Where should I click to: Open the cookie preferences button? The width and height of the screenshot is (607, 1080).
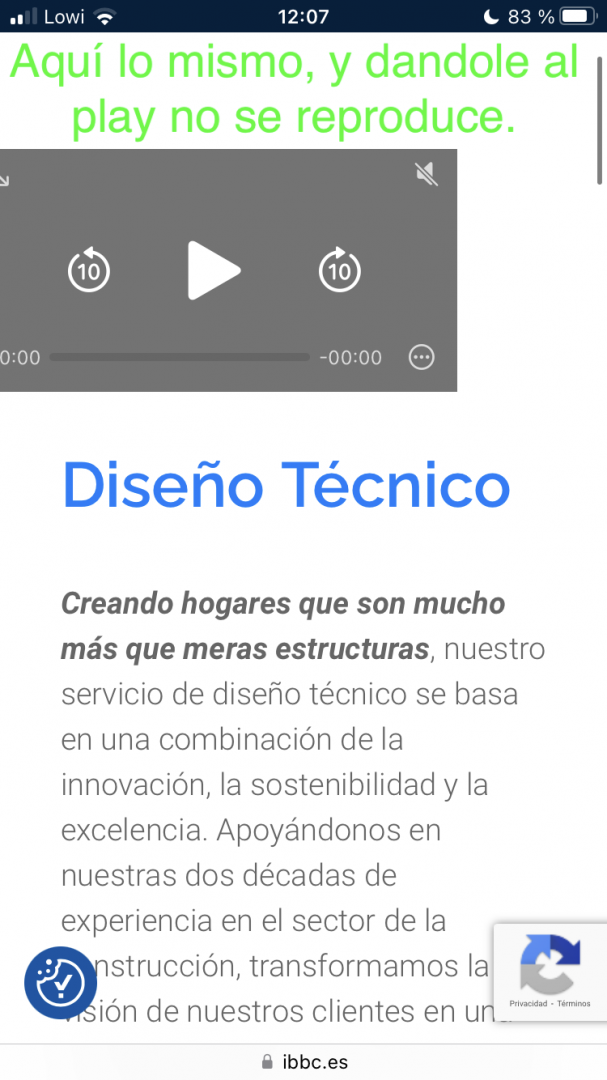click(x=61, y=982)
